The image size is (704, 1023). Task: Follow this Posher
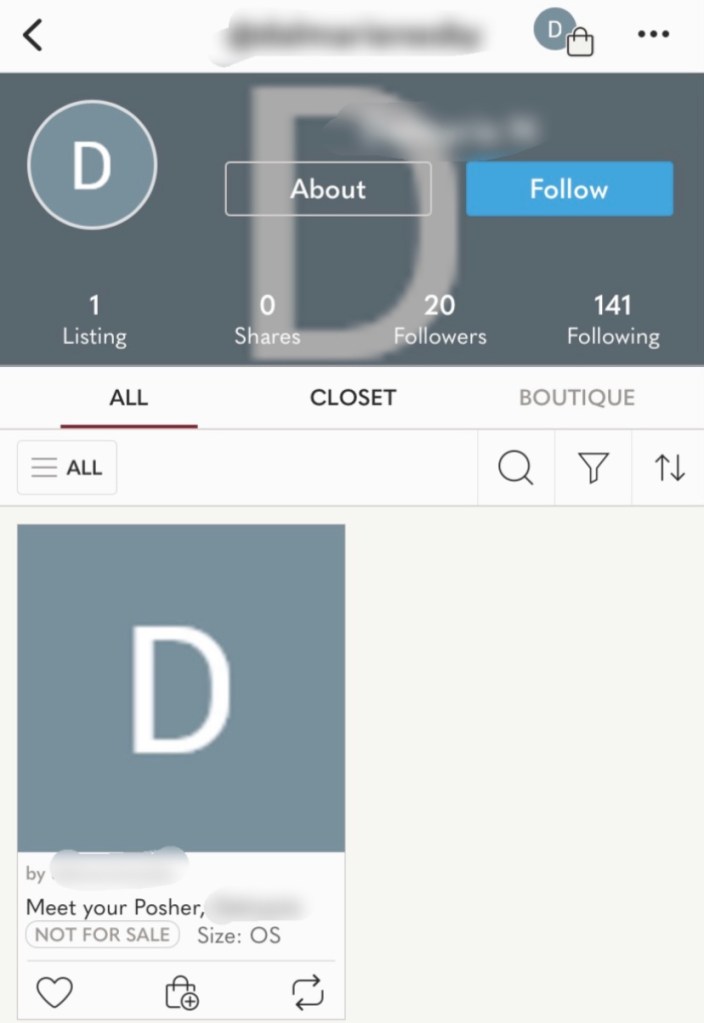point(569,189)
